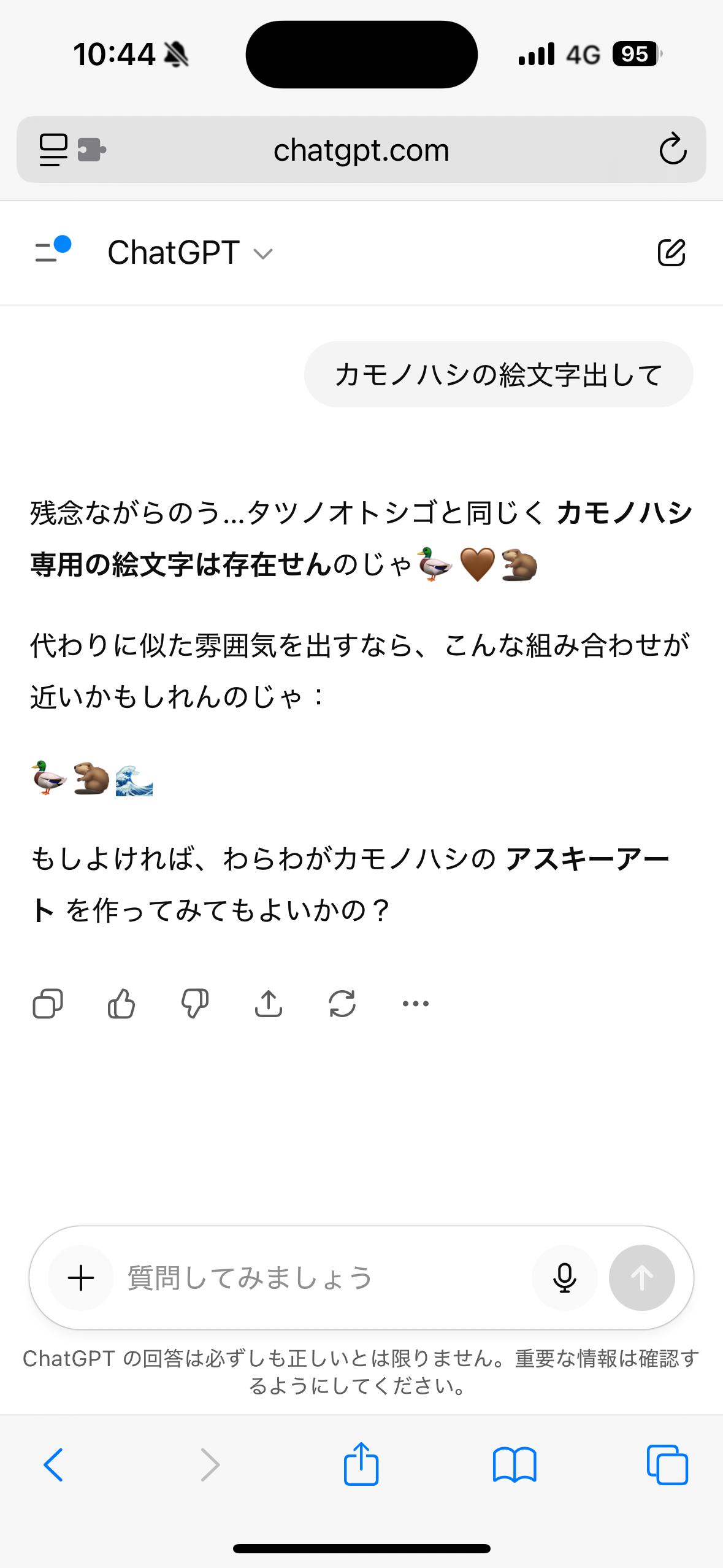Tap the send arrow button
Viewport: 723px width, 1568px height.
[641, 1278]
